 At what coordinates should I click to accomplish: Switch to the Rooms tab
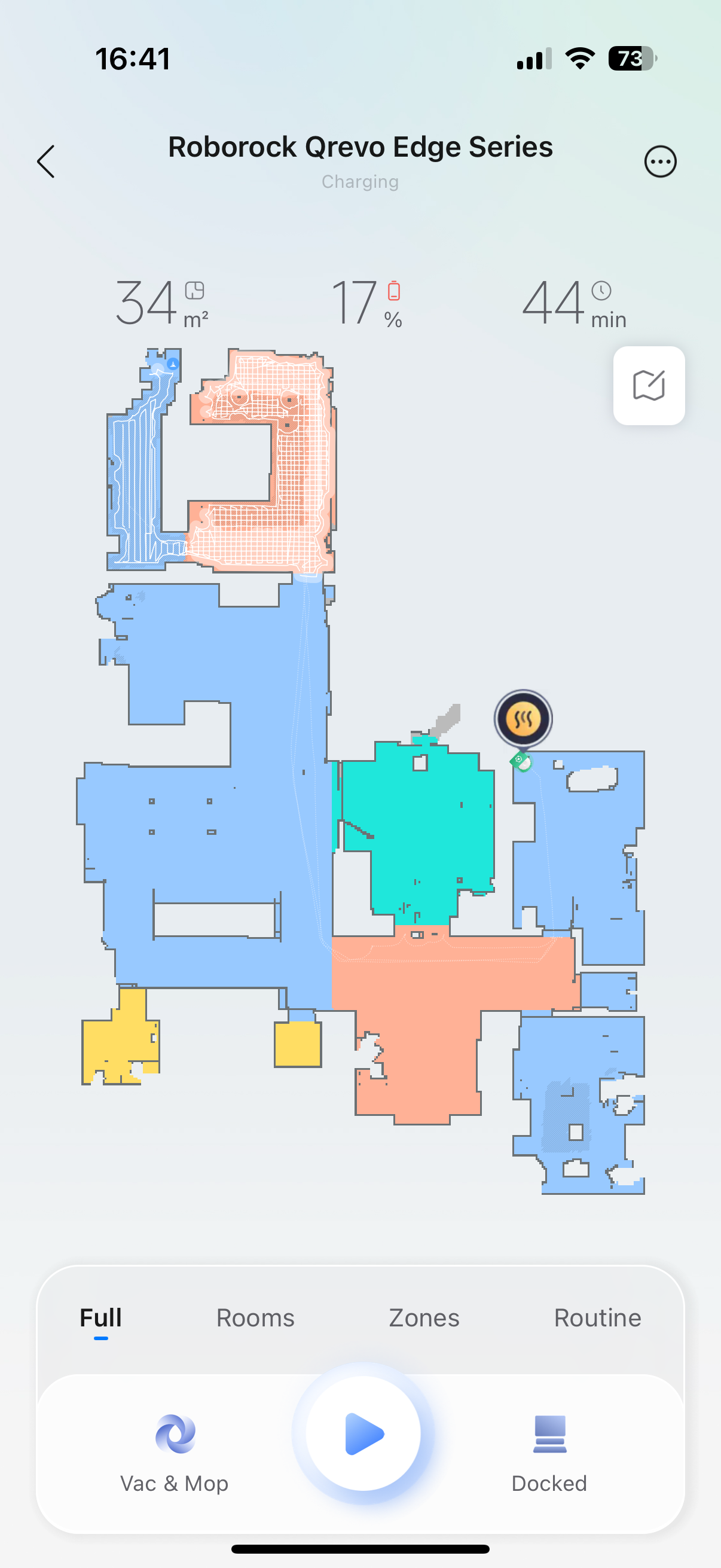(255, 1318)
